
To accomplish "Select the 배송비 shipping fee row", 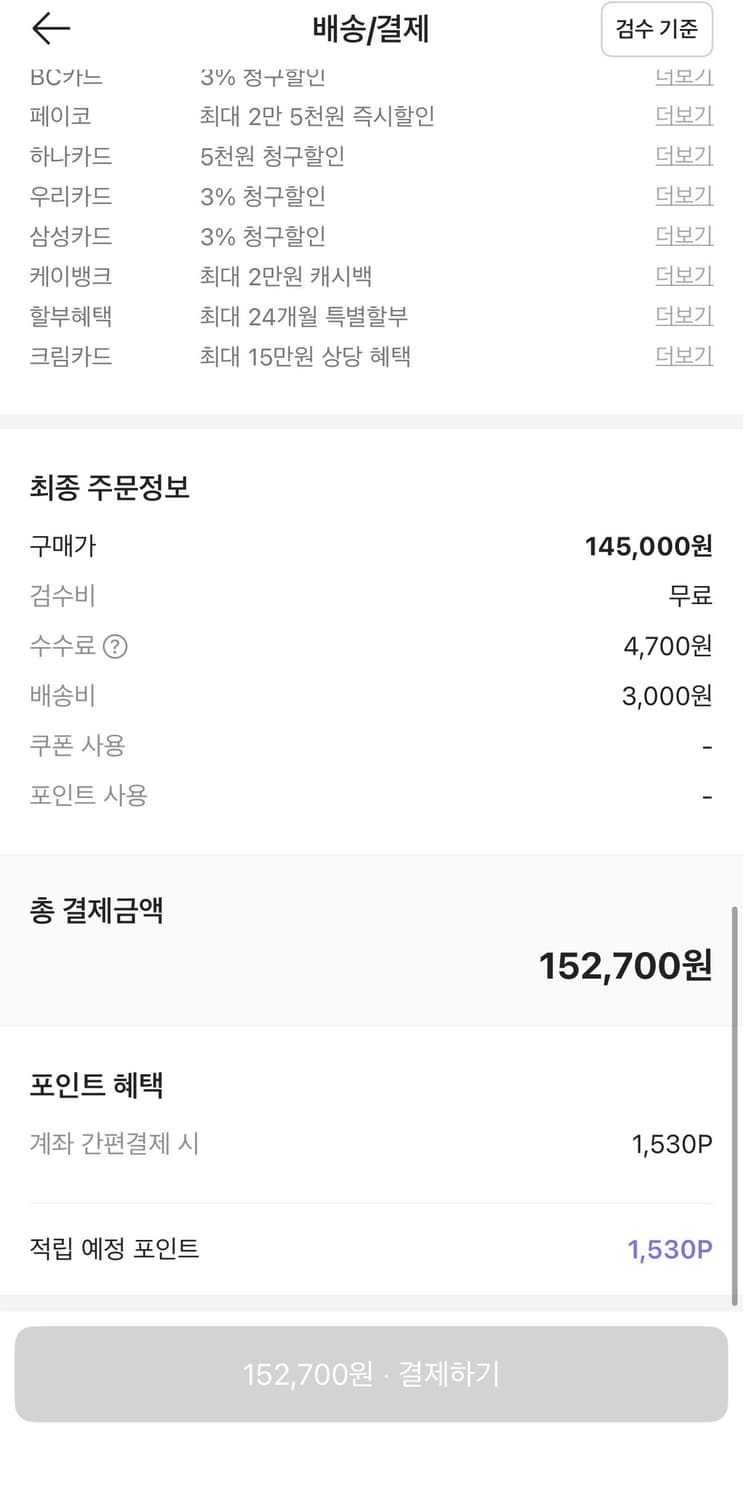I will (370, 696).
